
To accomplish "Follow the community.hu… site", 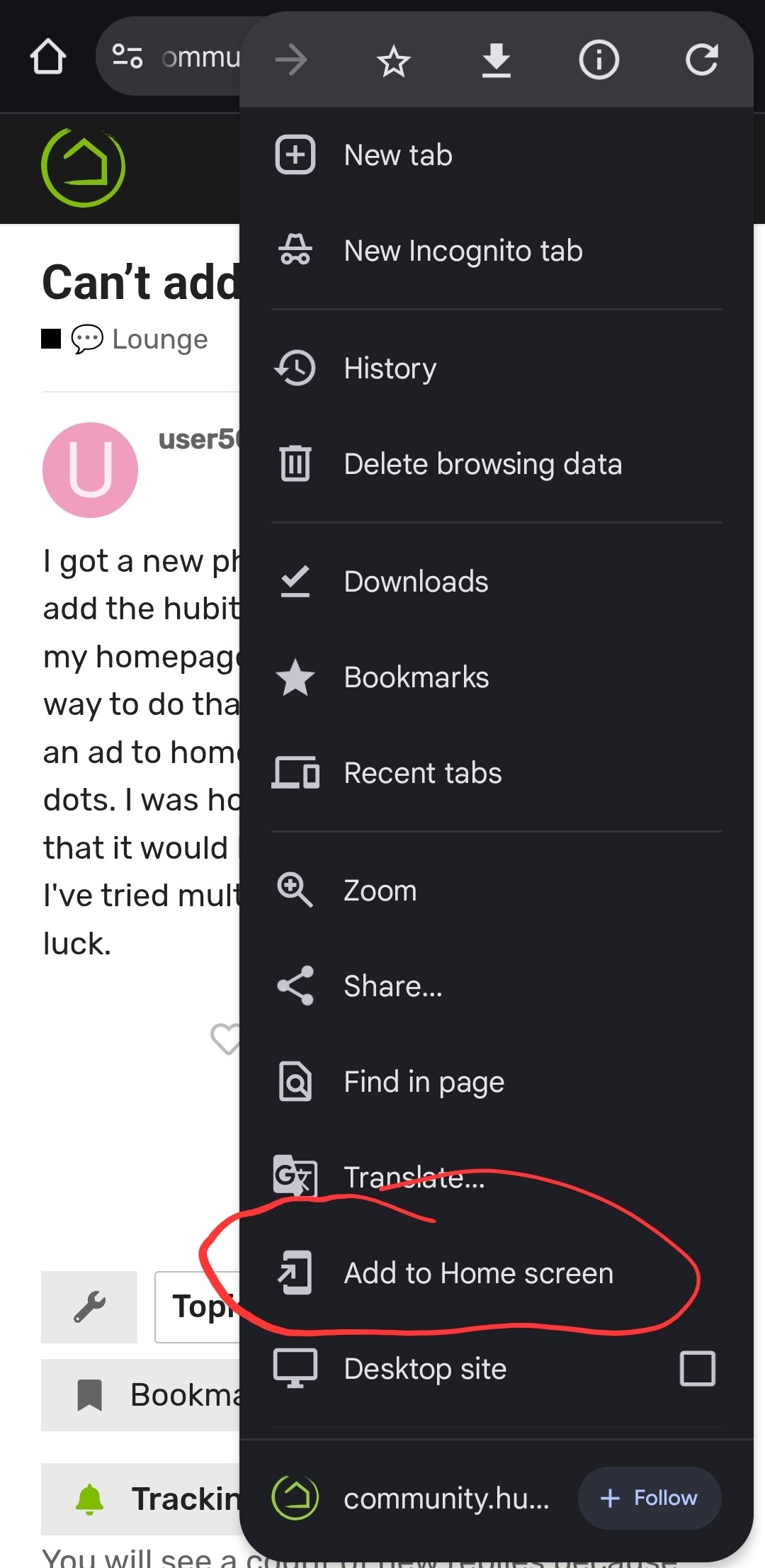I will pos(650,1498).
